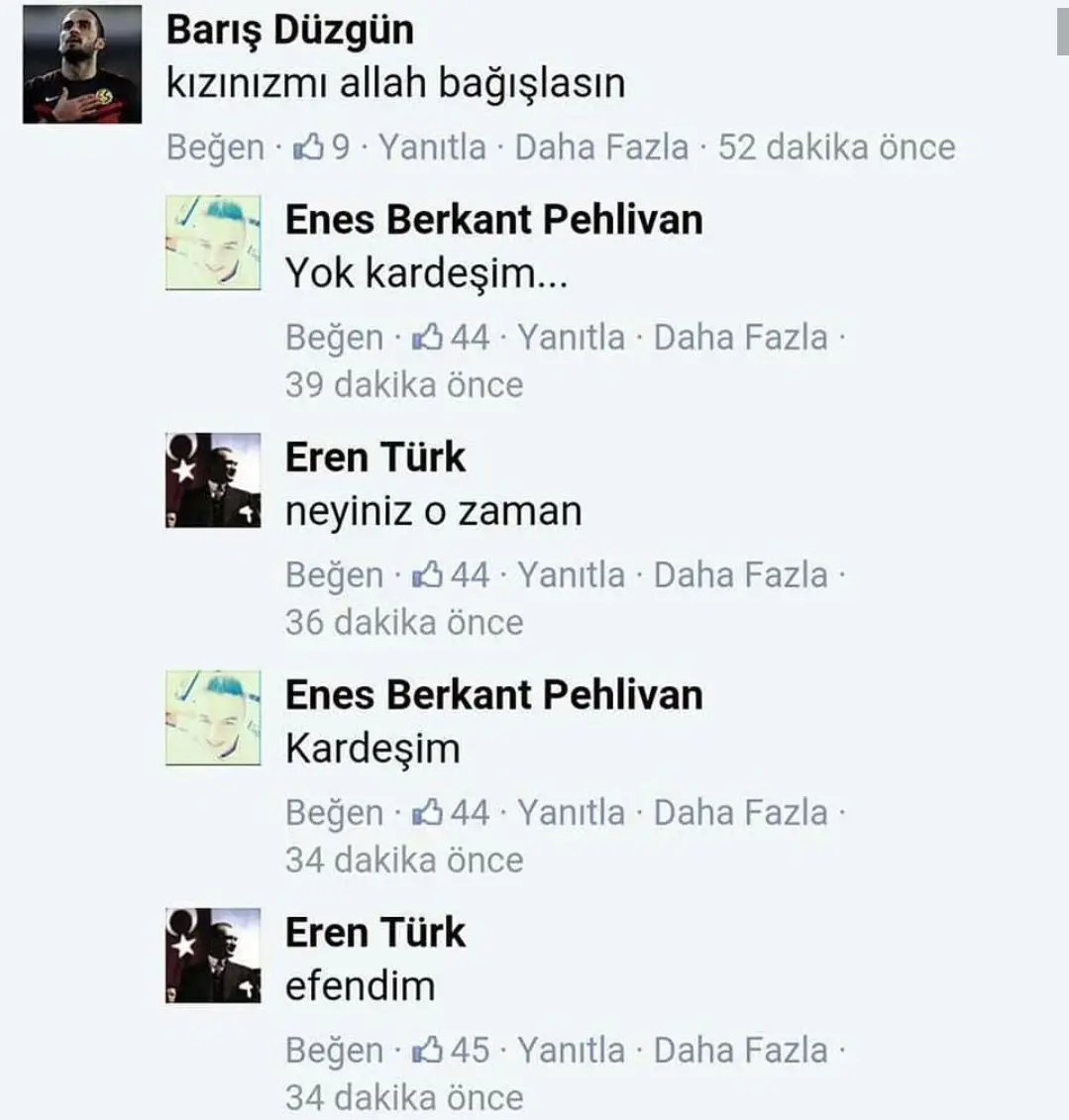Reply to the "efendim" comment

click(x=572, y=1051)
